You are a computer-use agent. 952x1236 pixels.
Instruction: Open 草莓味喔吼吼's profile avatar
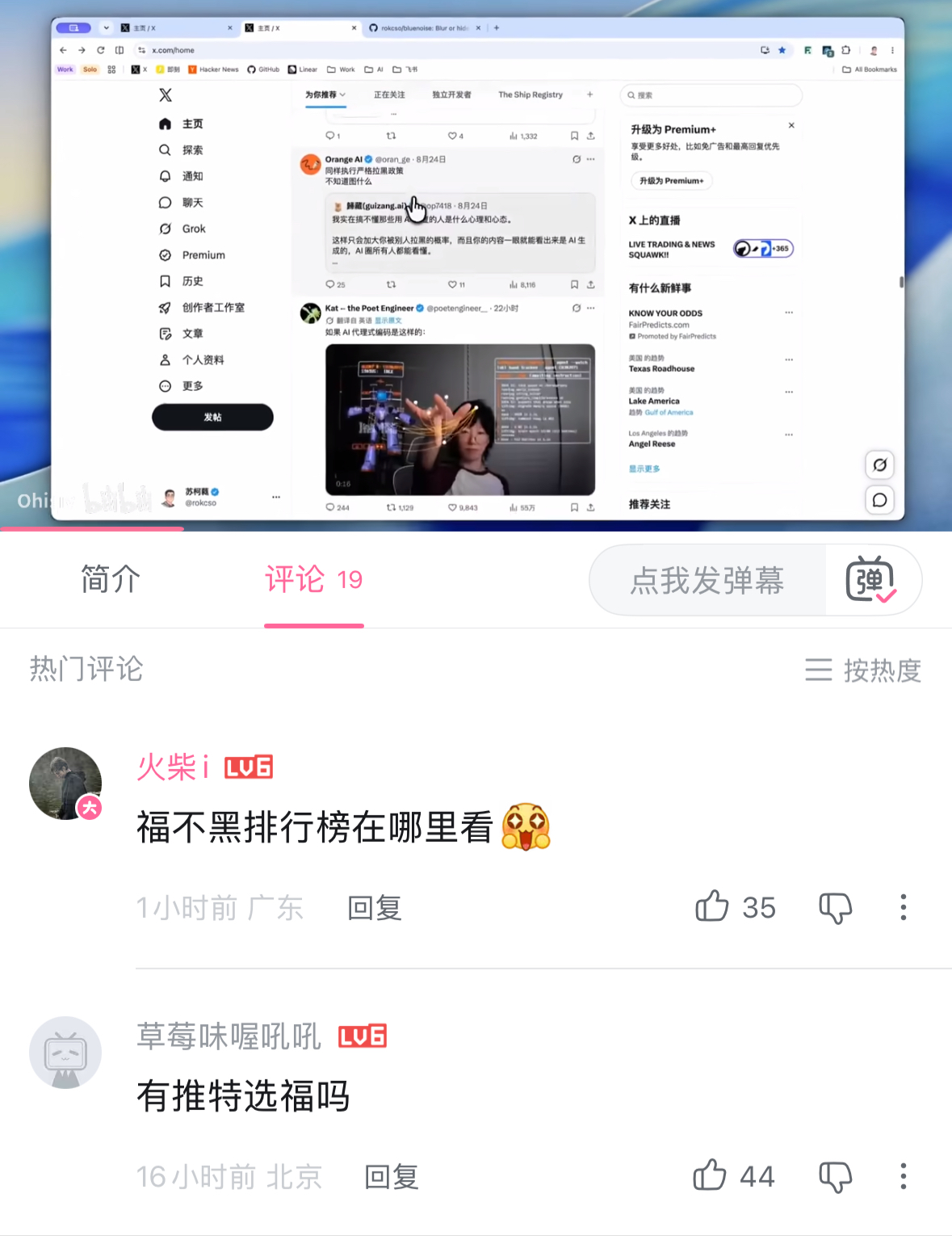(65, 1053)
